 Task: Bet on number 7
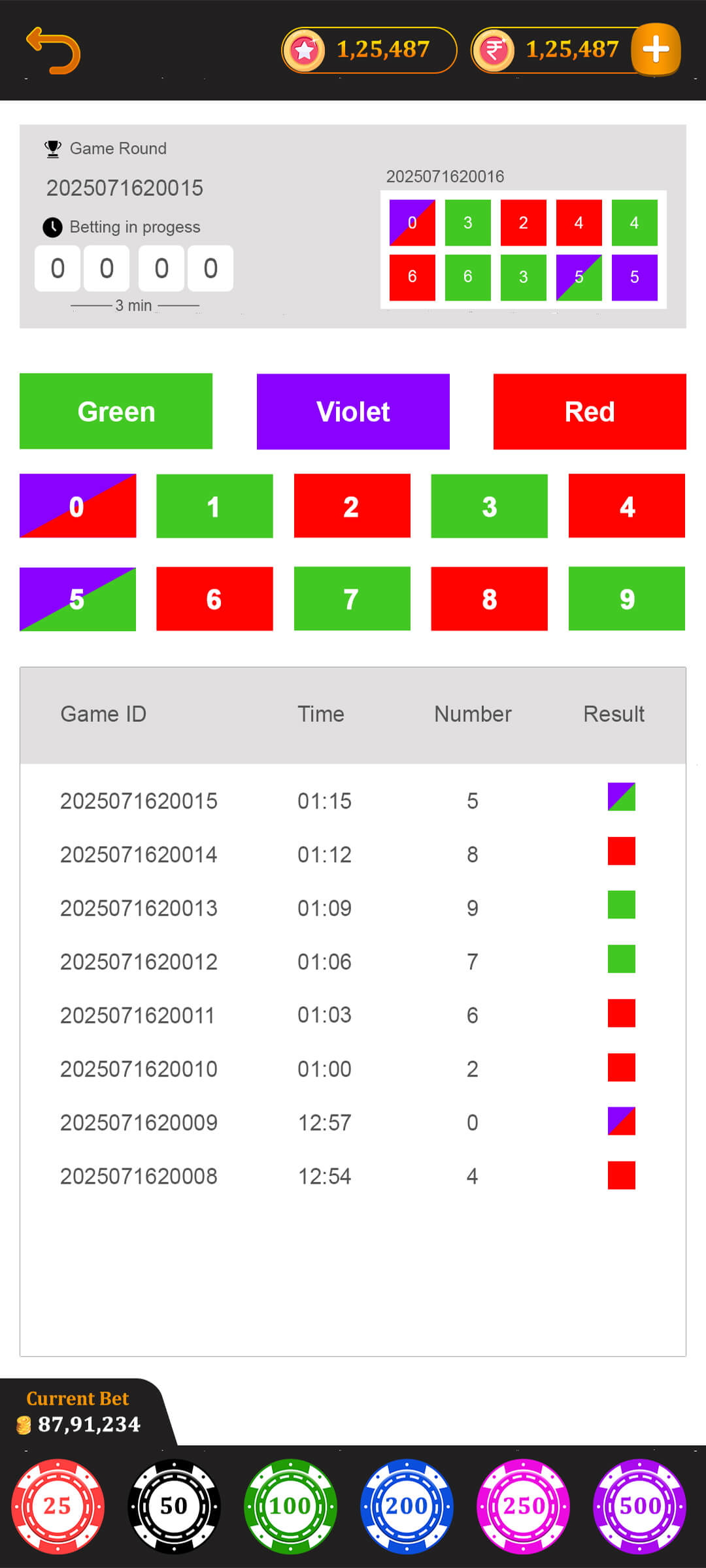click(352, 598)
